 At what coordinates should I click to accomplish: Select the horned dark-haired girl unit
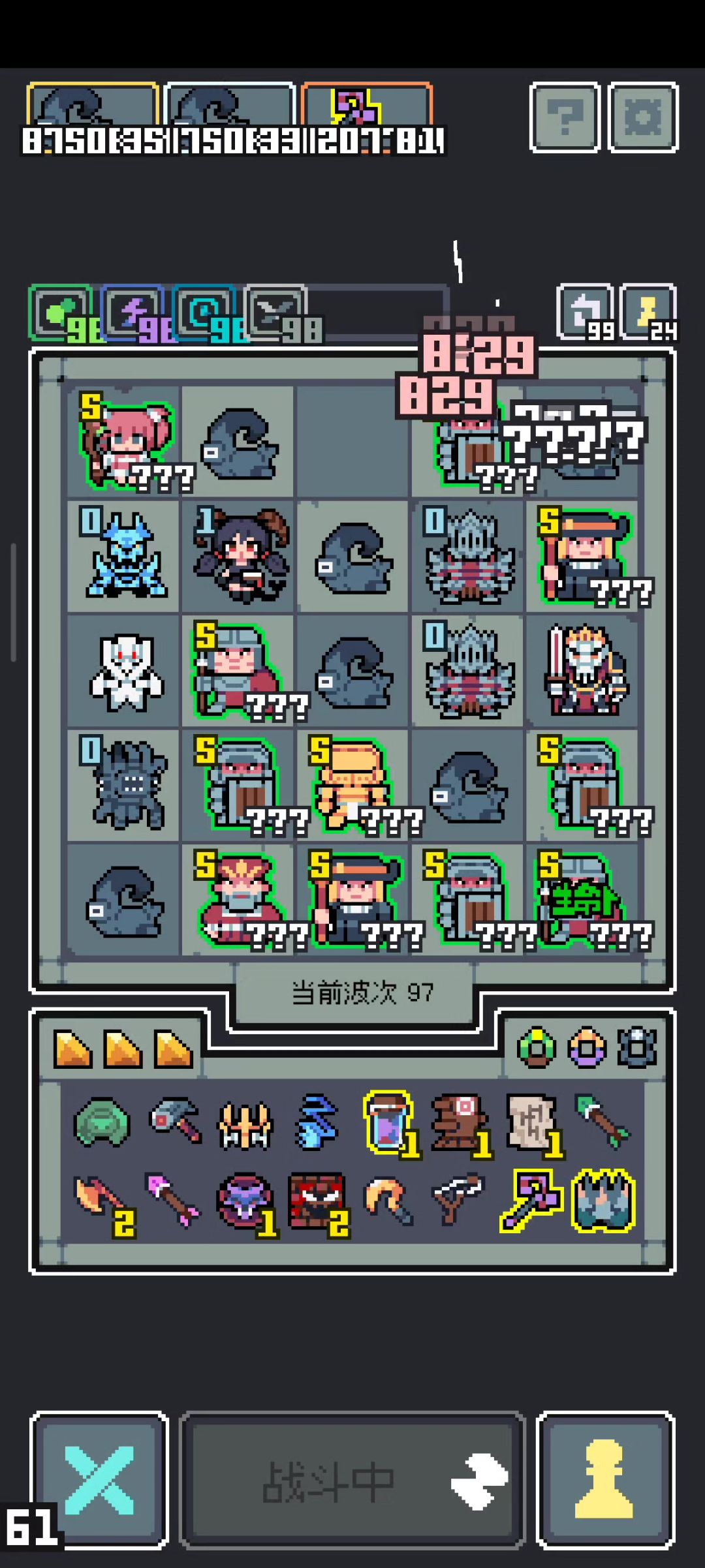point(239,558)
